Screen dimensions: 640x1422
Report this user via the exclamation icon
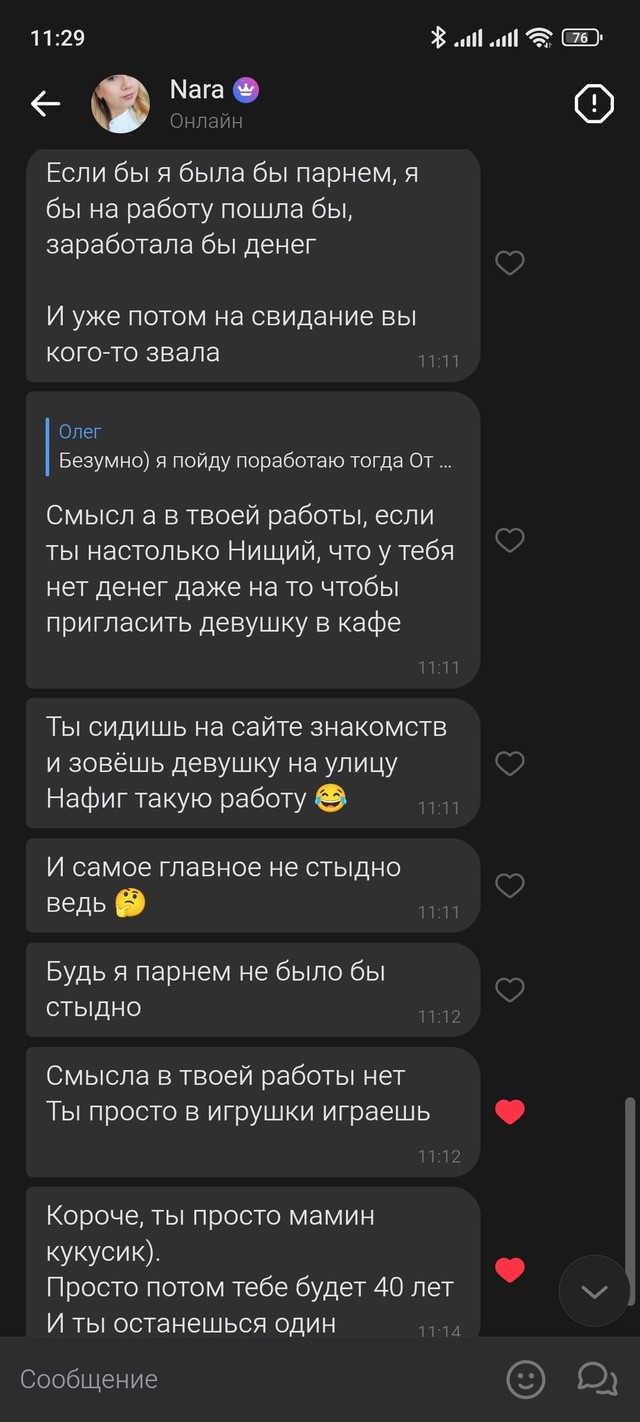tap(594, 103)
